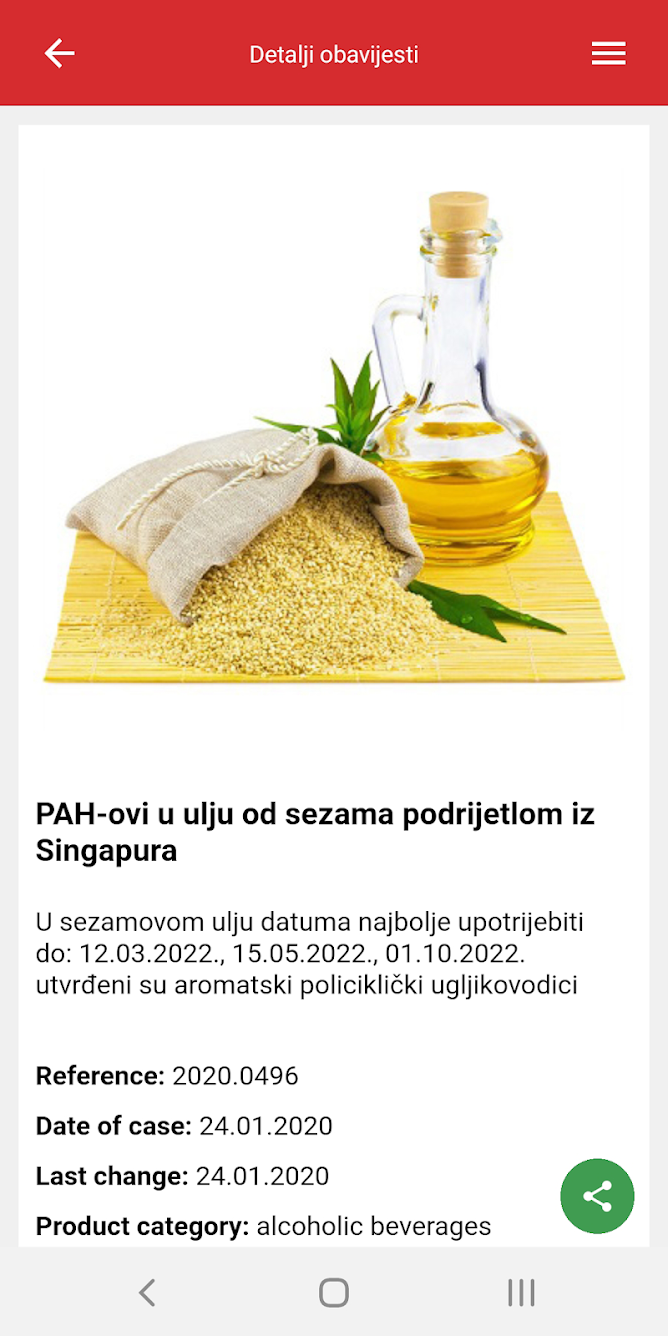Tap the system home button

(x=334, y=1293)
